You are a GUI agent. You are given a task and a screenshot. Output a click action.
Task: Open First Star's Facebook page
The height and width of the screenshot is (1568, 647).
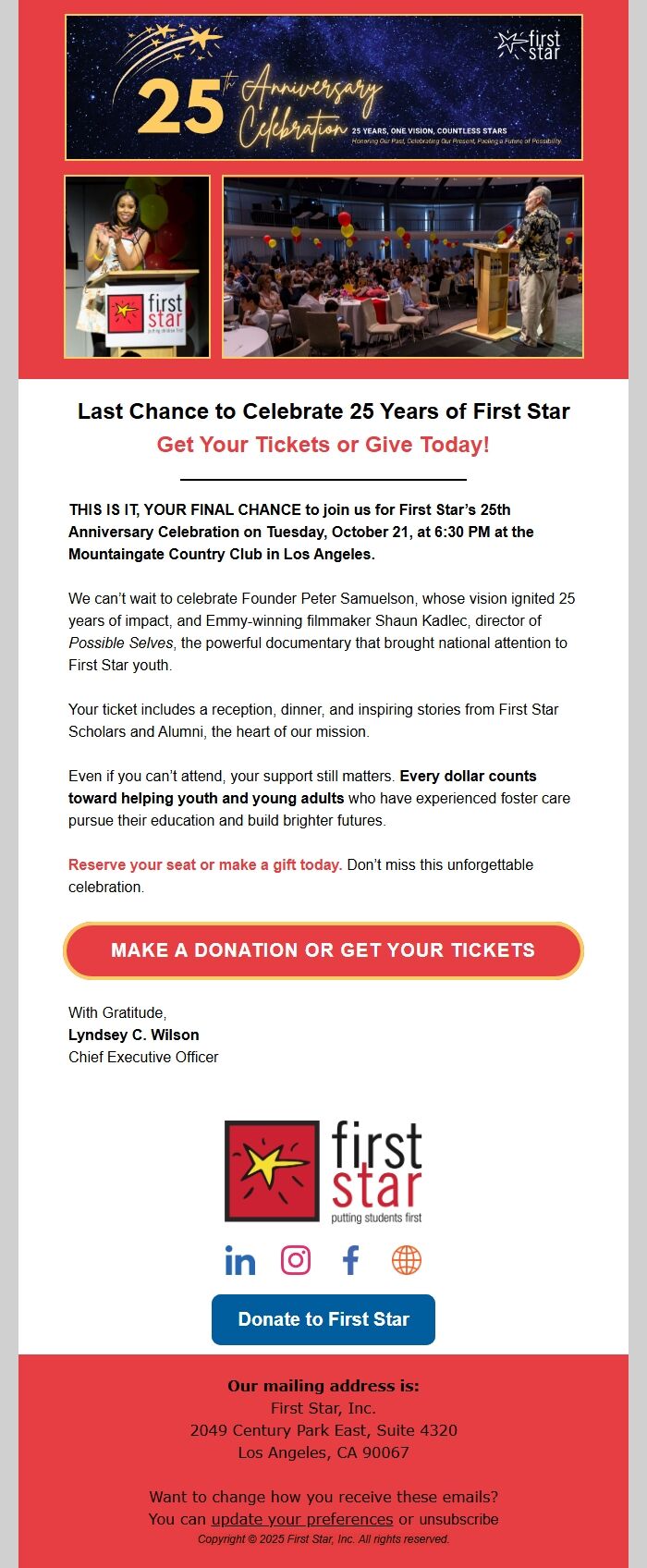click(x=351, y=1260)
